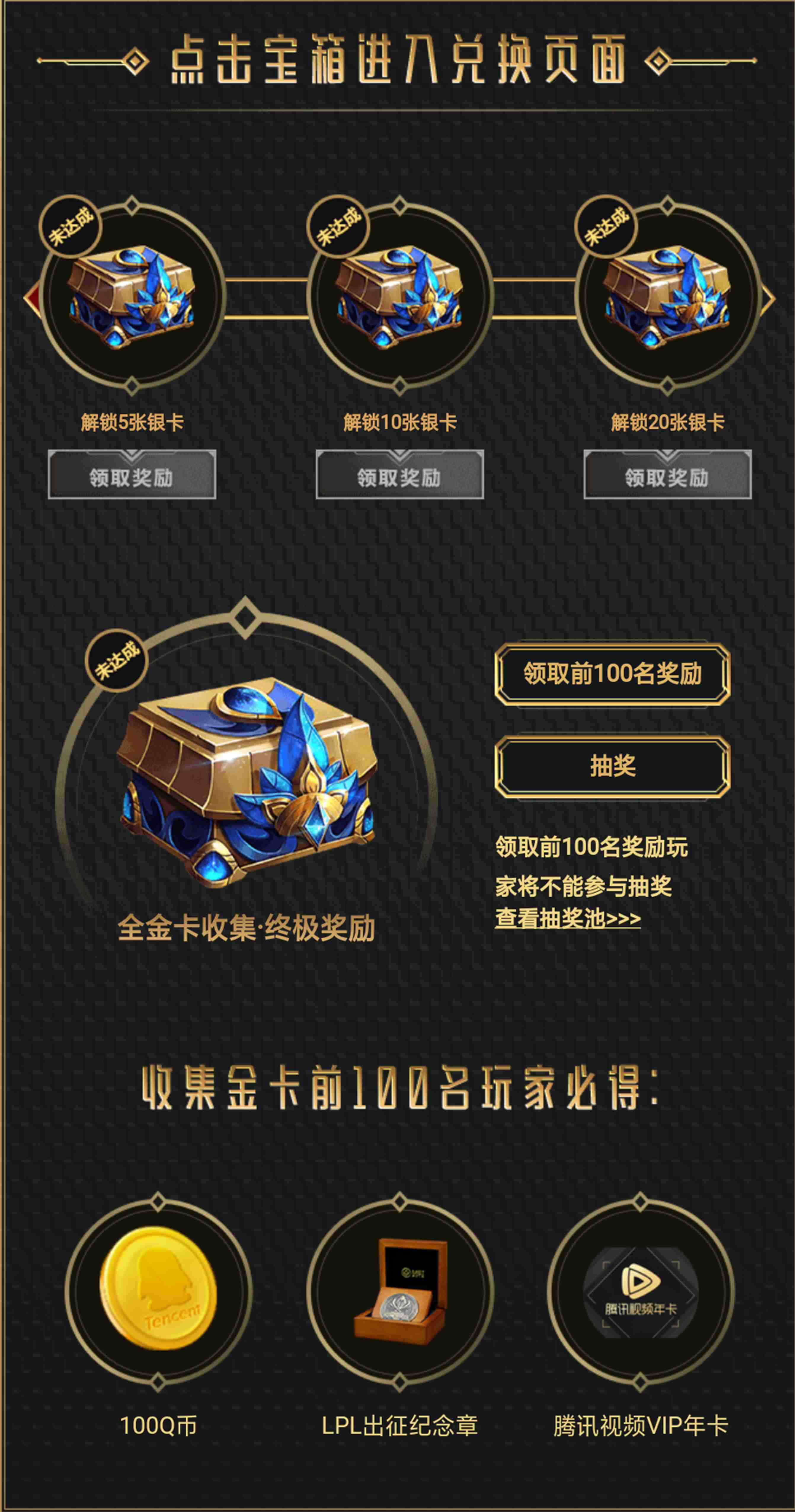Viewport: 795px width, 1512px height.
Task: Tap the 抽奖 lottery button
Action: pyautogui.click(x=612, y=766)
